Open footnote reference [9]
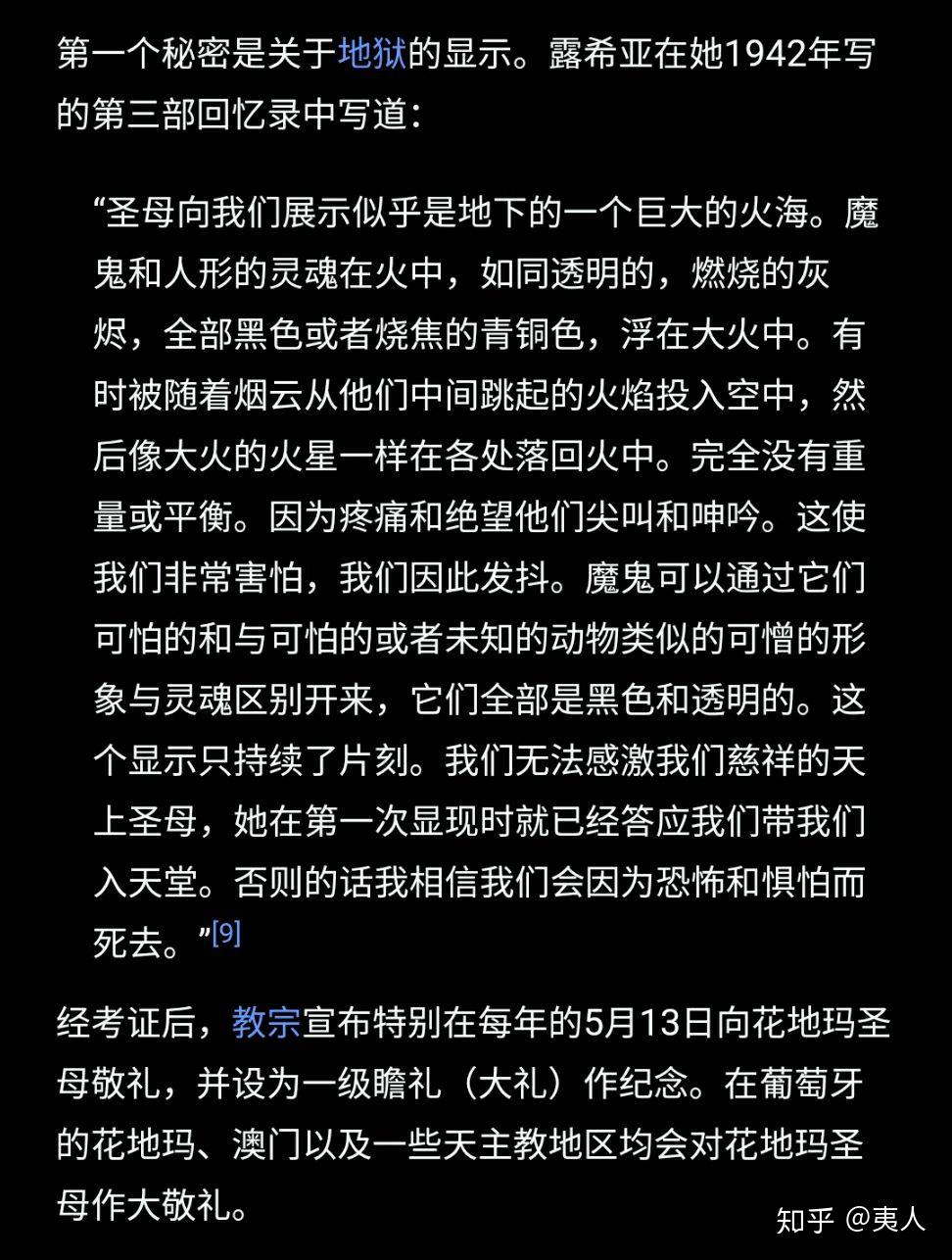This screenshot has height=1260, width=952. coord(226,933)
